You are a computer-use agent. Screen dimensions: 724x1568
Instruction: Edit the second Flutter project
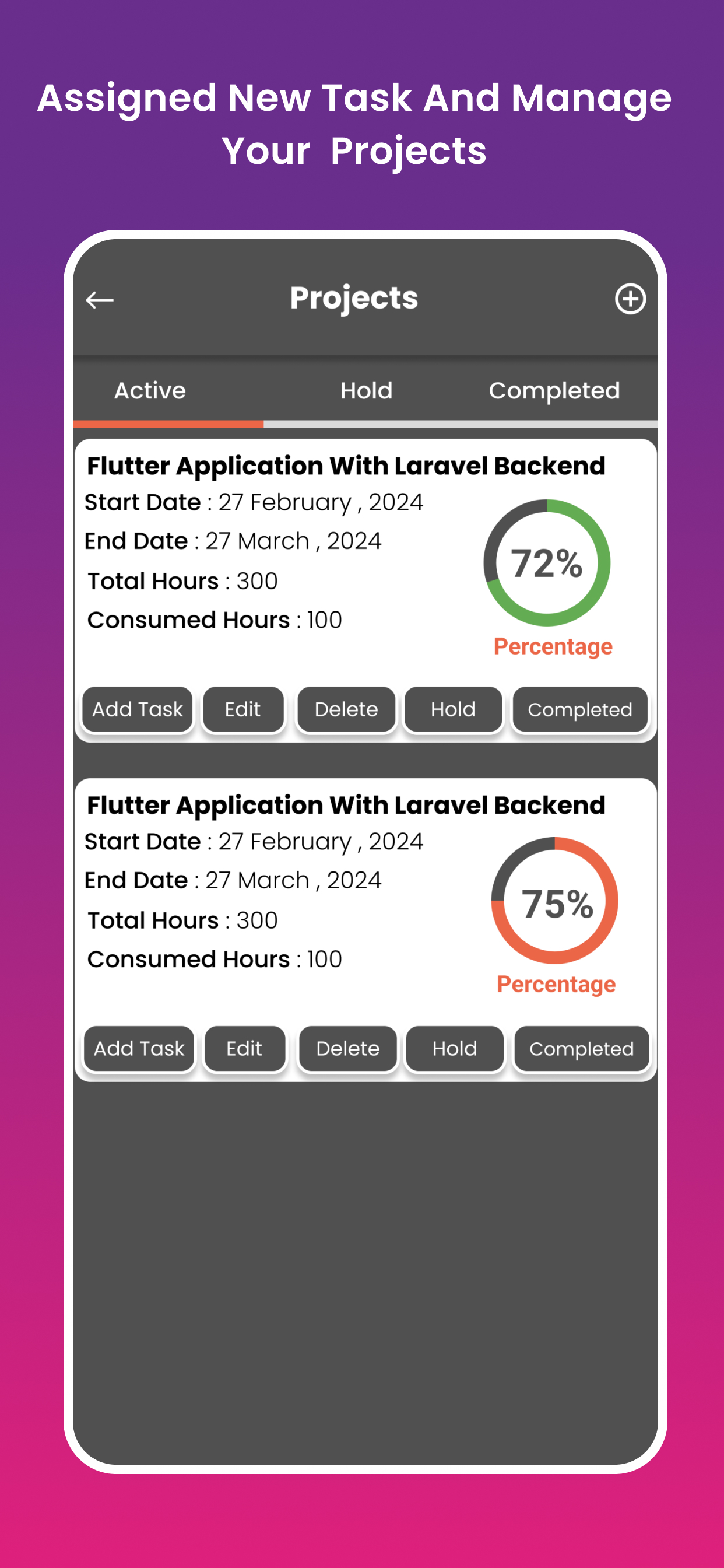245,1048
